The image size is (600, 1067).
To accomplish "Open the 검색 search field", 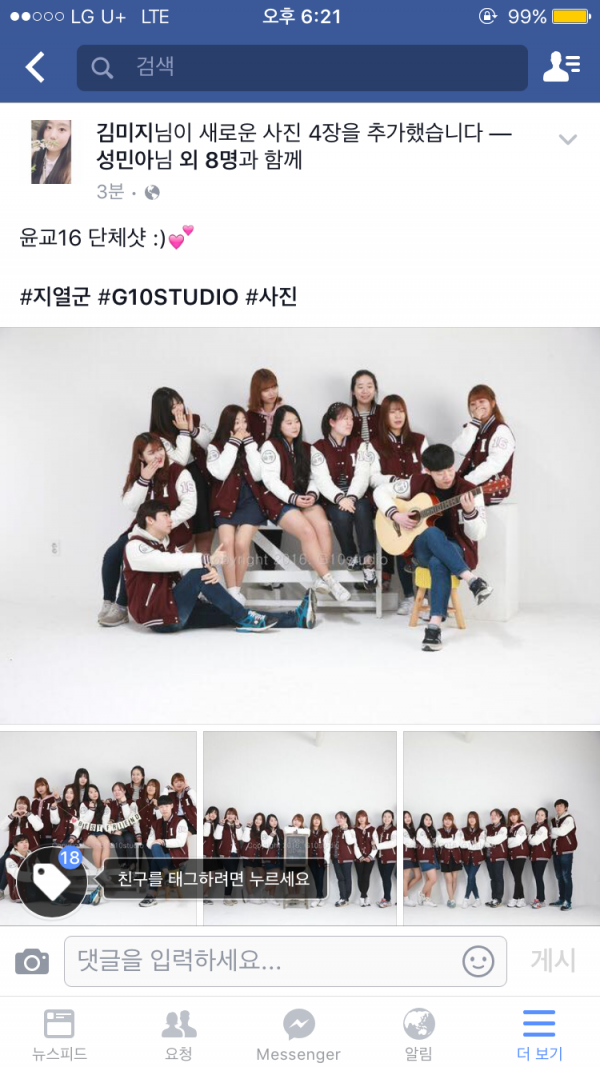I will (301, 68).
